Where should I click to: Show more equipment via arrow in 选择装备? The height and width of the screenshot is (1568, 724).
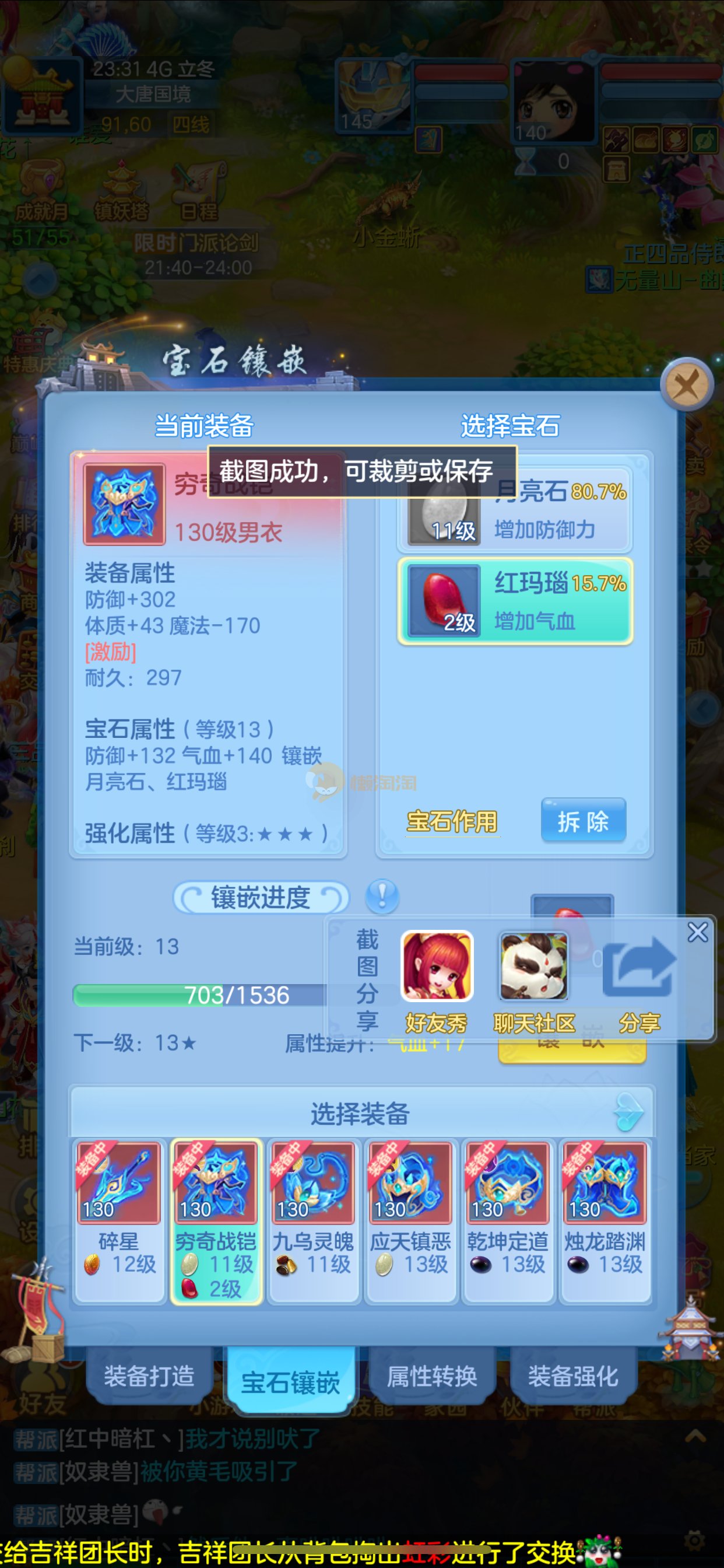tap(628, 1112)
